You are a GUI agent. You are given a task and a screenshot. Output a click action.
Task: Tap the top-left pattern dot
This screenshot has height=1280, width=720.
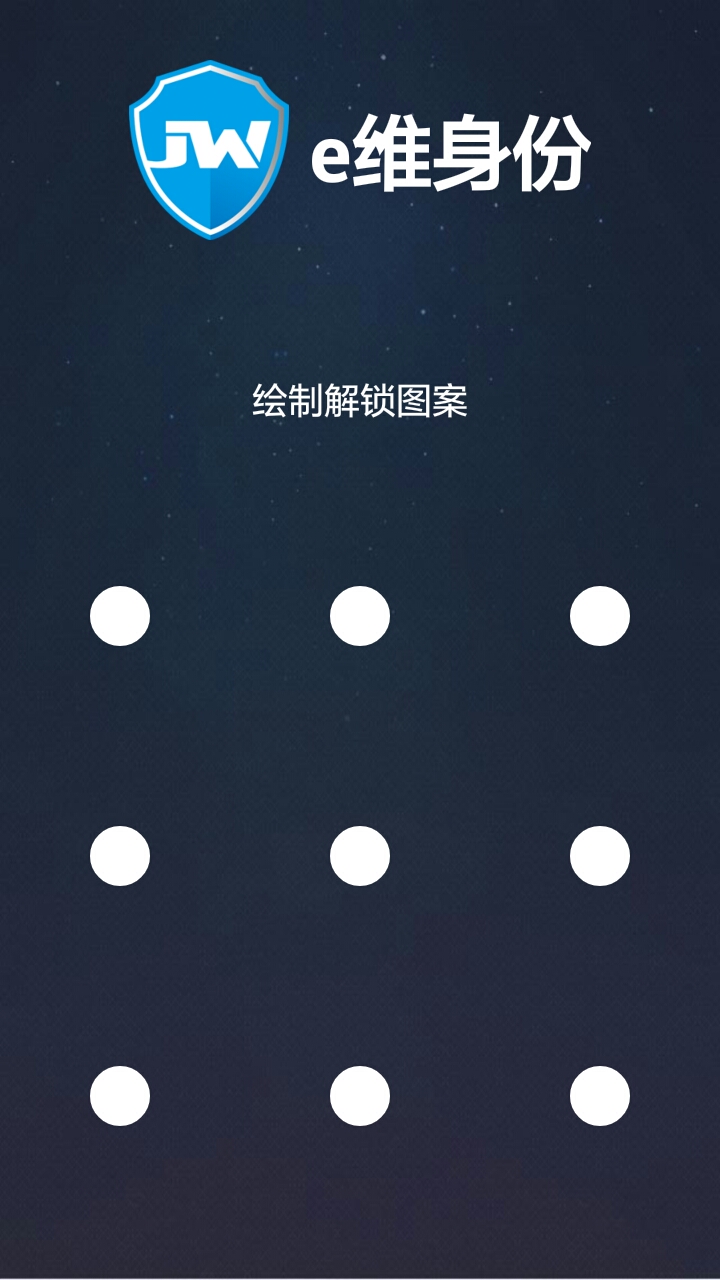pos(120,616)
